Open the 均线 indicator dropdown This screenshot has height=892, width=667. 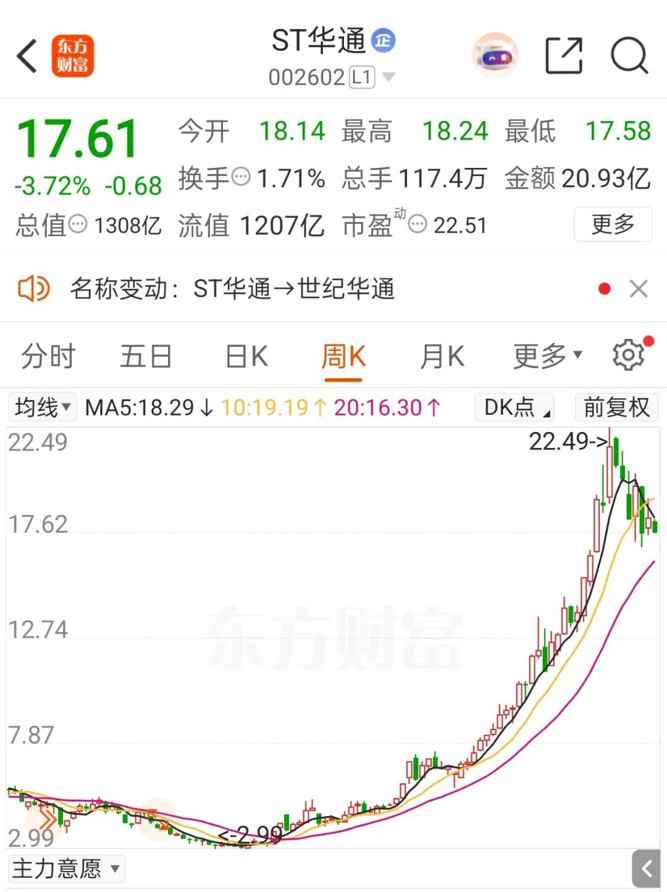[x=42, y=407]
